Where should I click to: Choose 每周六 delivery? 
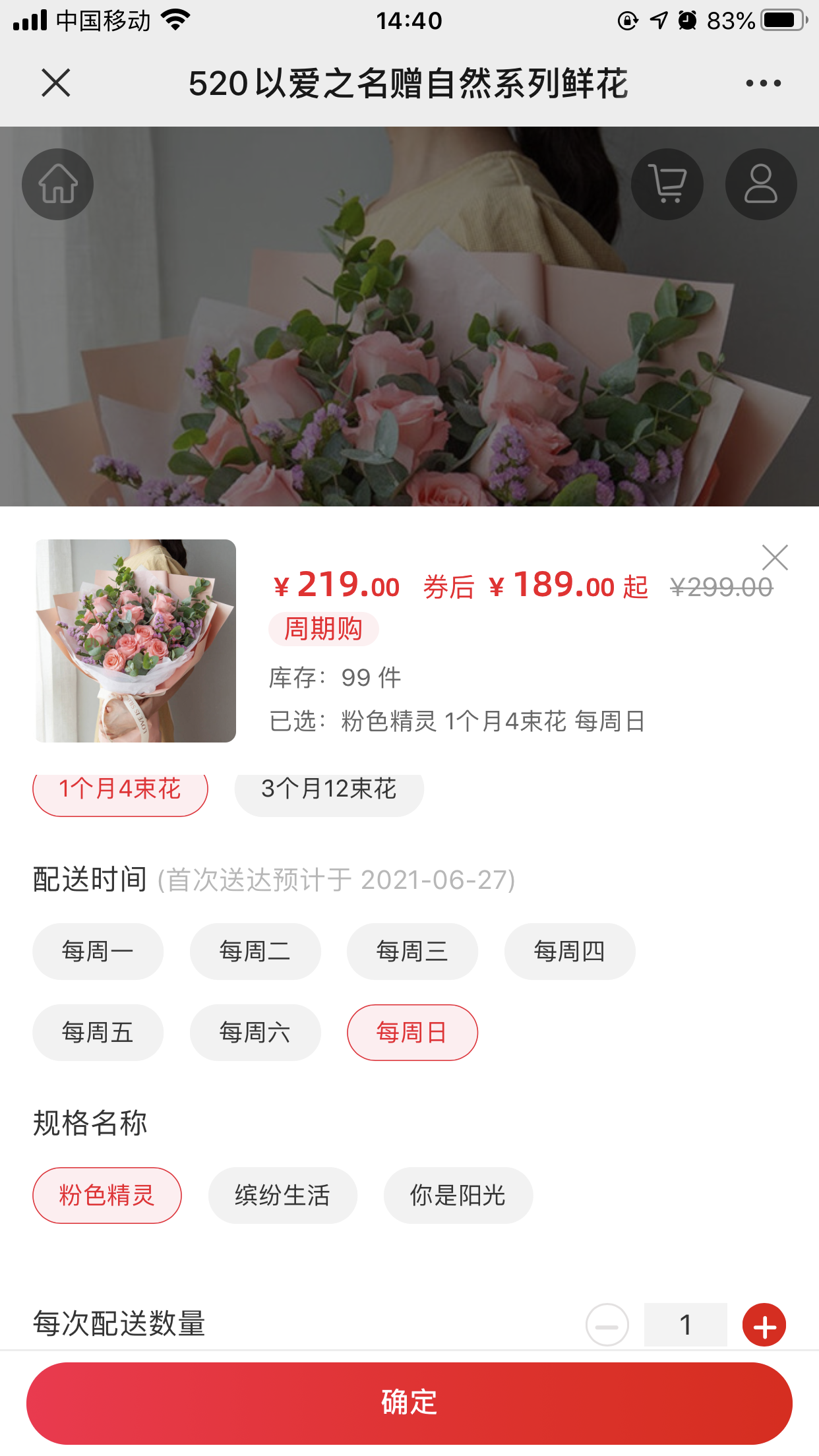(x=255, y=1032)
